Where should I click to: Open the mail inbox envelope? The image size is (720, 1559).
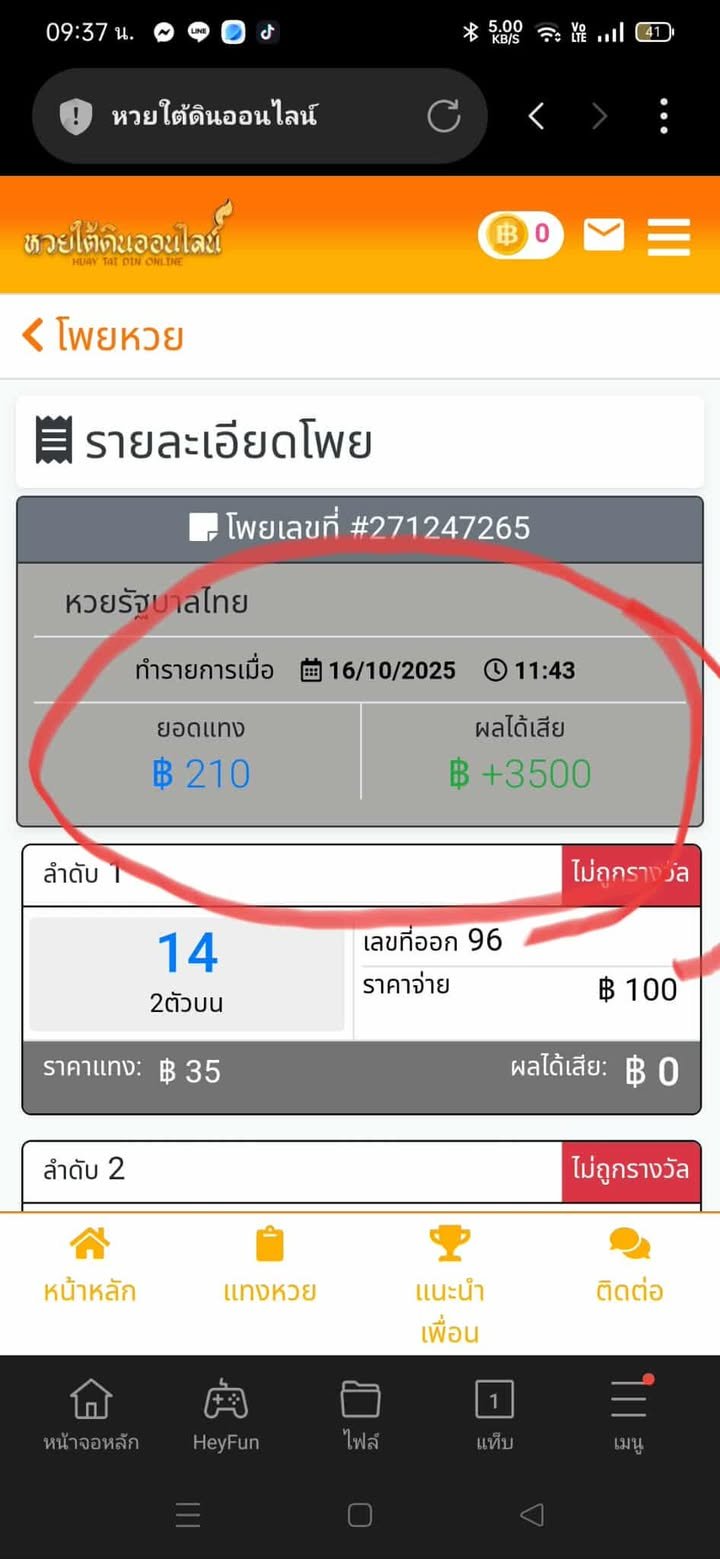604,235
